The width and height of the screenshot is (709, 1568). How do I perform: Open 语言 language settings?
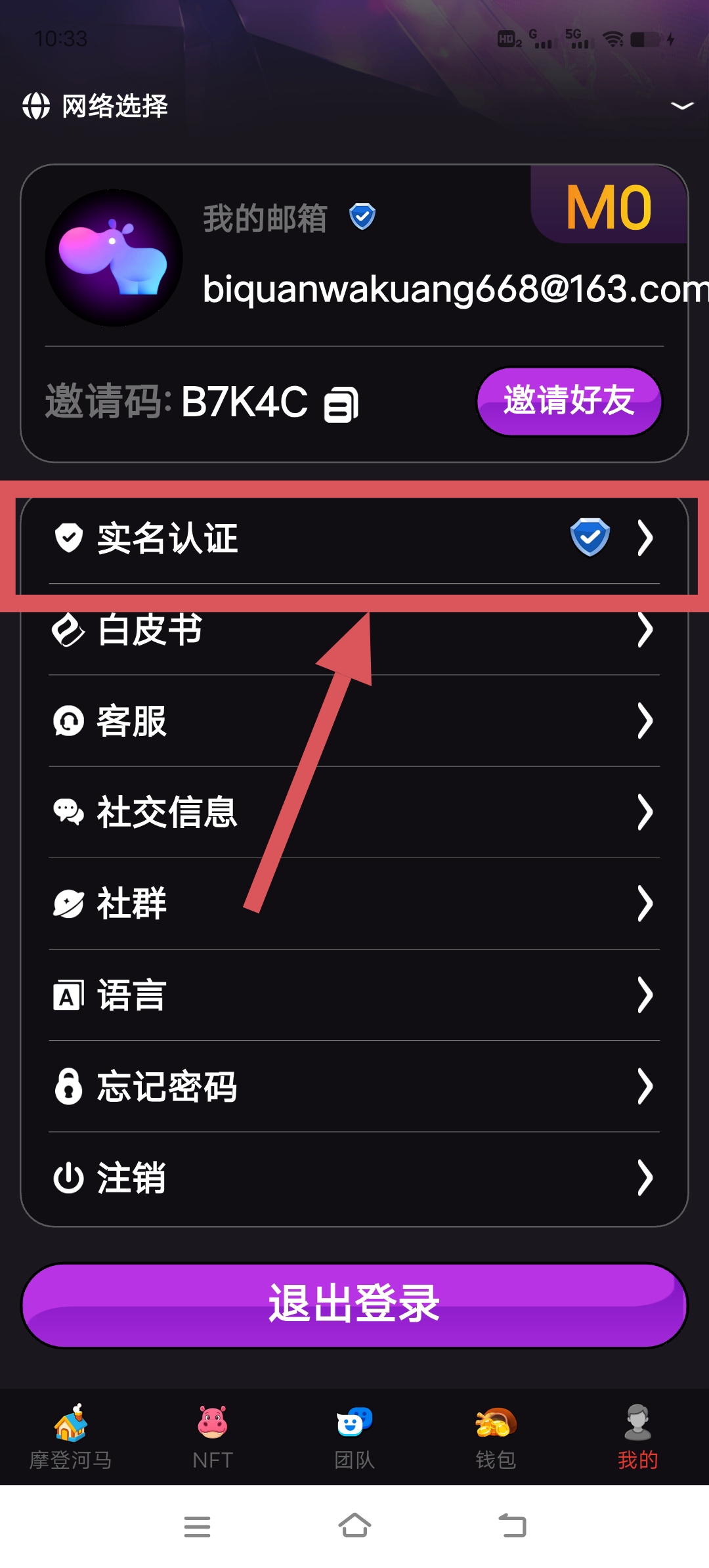tap(354, 995)
